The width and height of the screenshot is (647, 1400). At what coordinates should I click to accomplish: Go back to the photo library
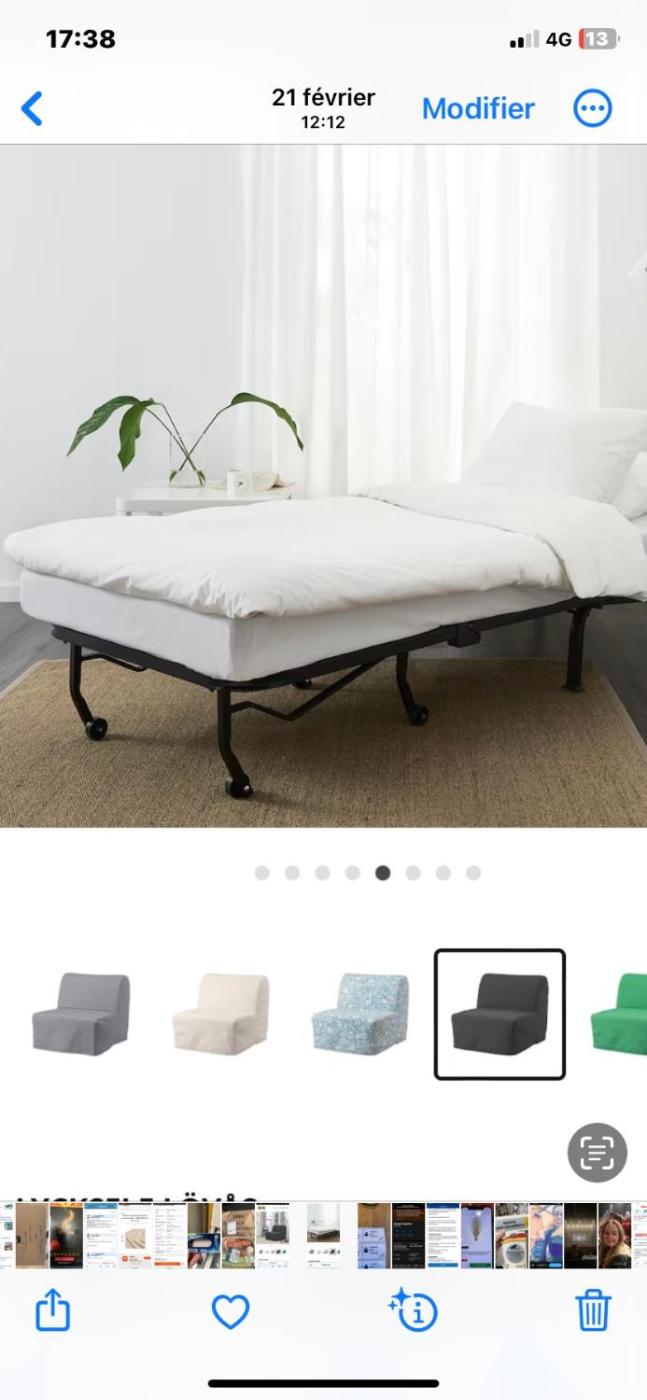pyautogui.click(x=32, y=108)
